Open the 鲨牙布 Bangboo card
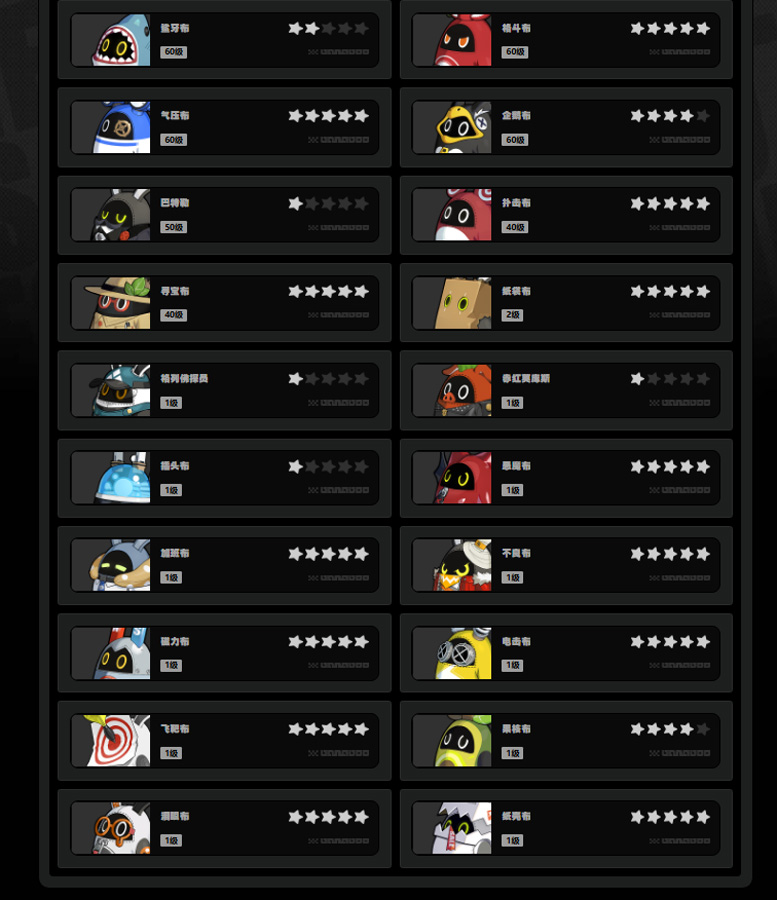 coord(224,40)
